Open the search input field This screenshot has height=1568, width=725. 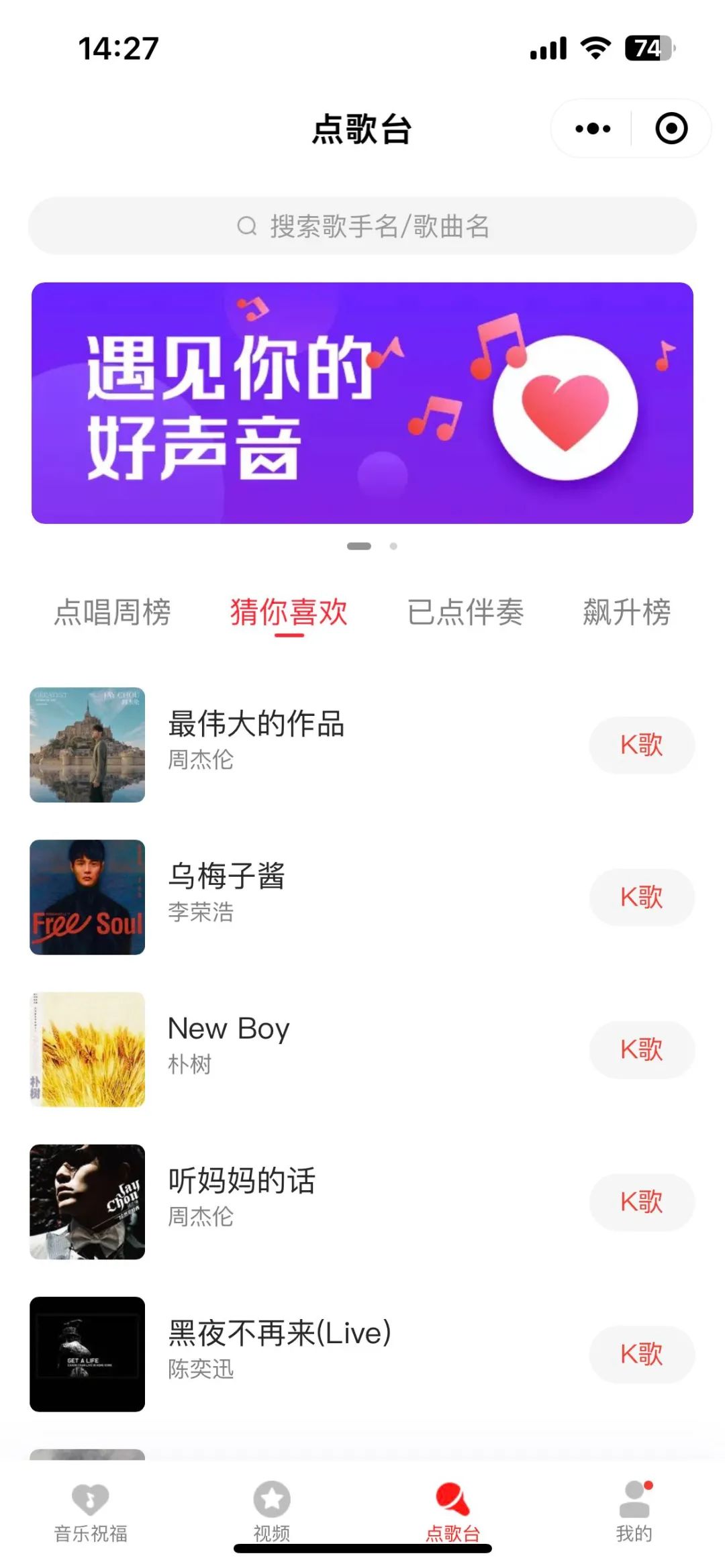click(362, 227)
